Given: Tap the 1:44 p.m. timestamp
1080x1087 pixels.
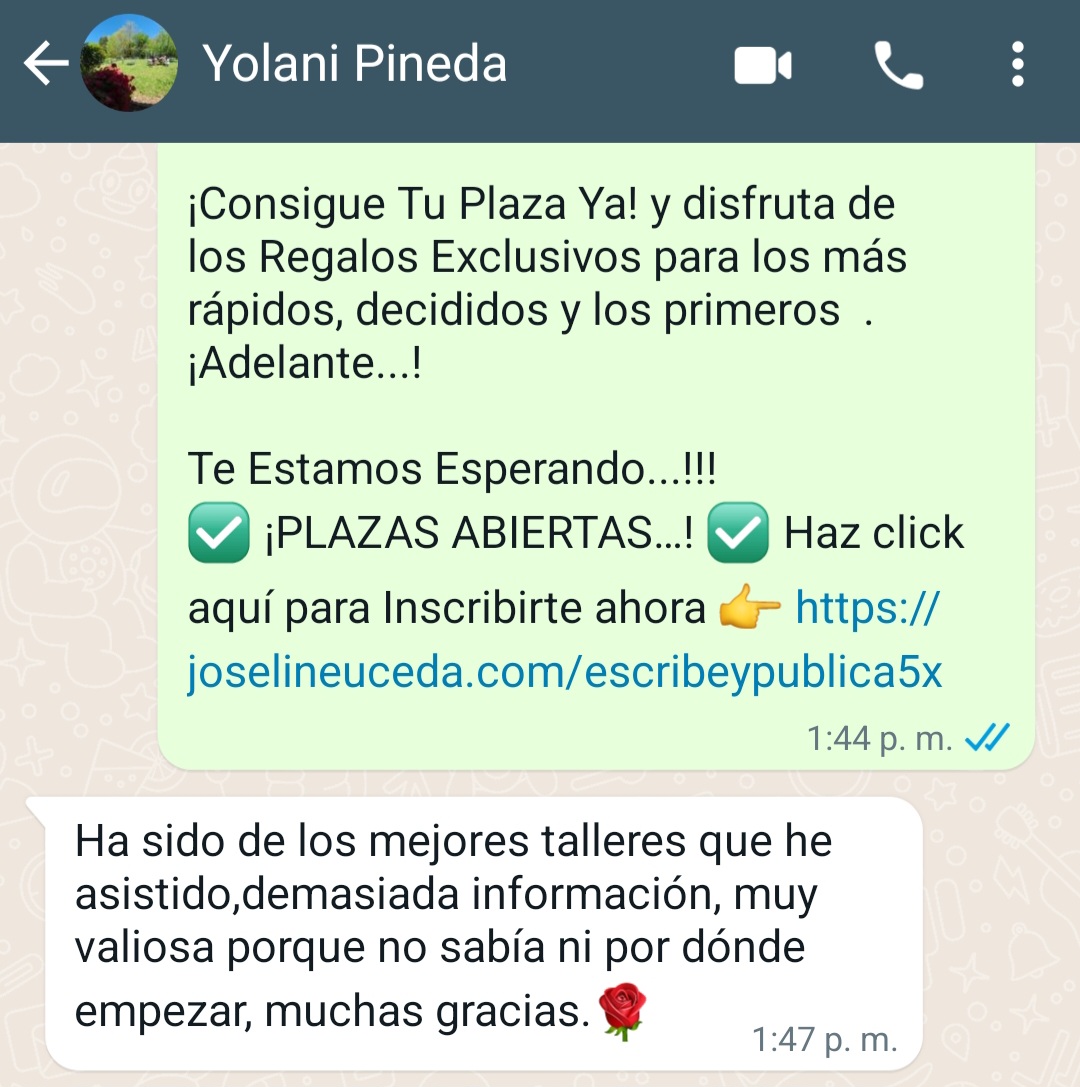Looking at the screenshot, I should [x=880, y=736].
